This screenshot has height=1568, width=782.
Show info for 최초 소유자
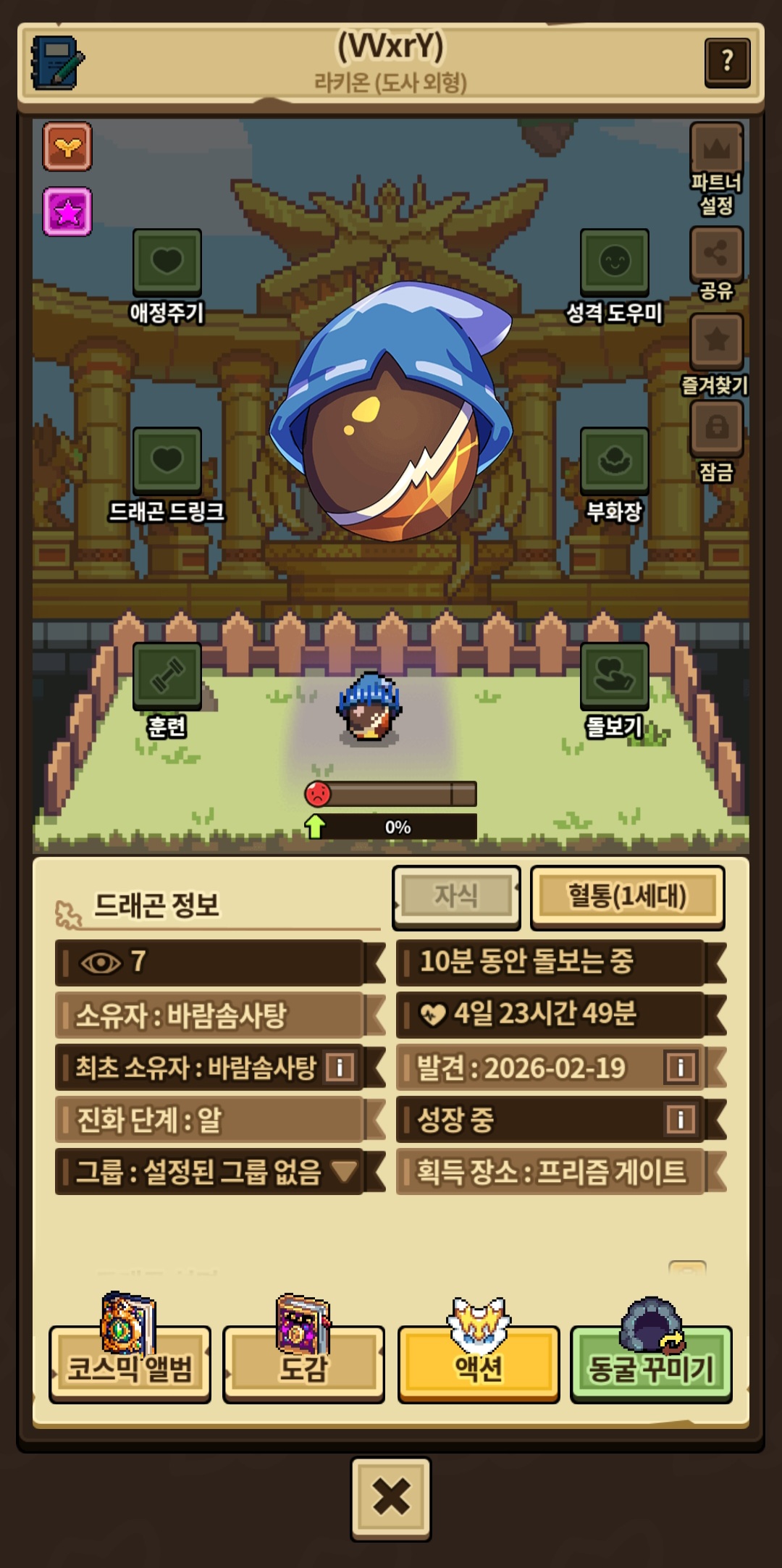click(339, 1067)
